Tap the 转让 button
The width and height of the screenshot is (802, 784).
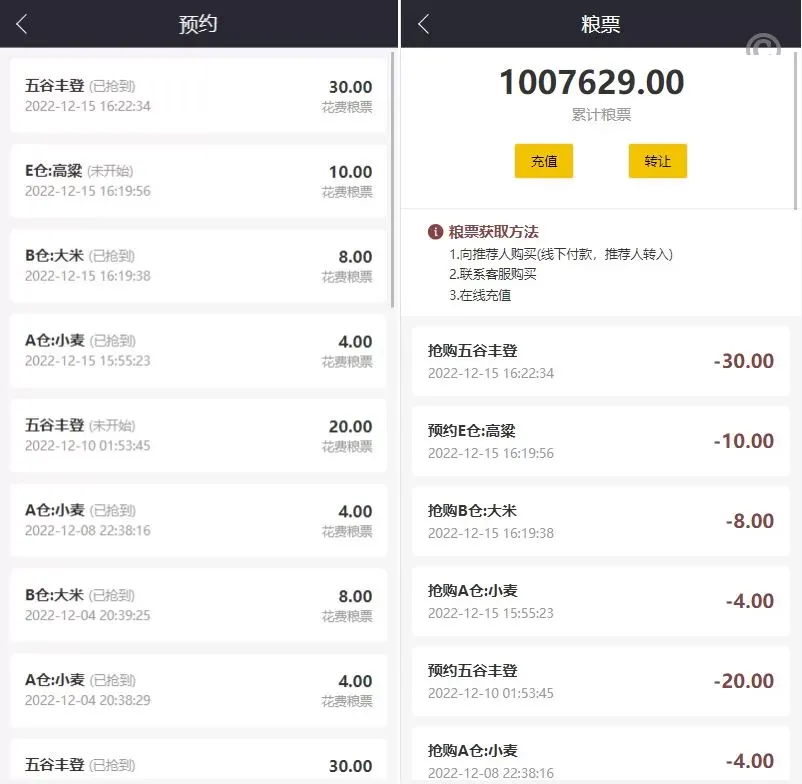tap(657, 161)
